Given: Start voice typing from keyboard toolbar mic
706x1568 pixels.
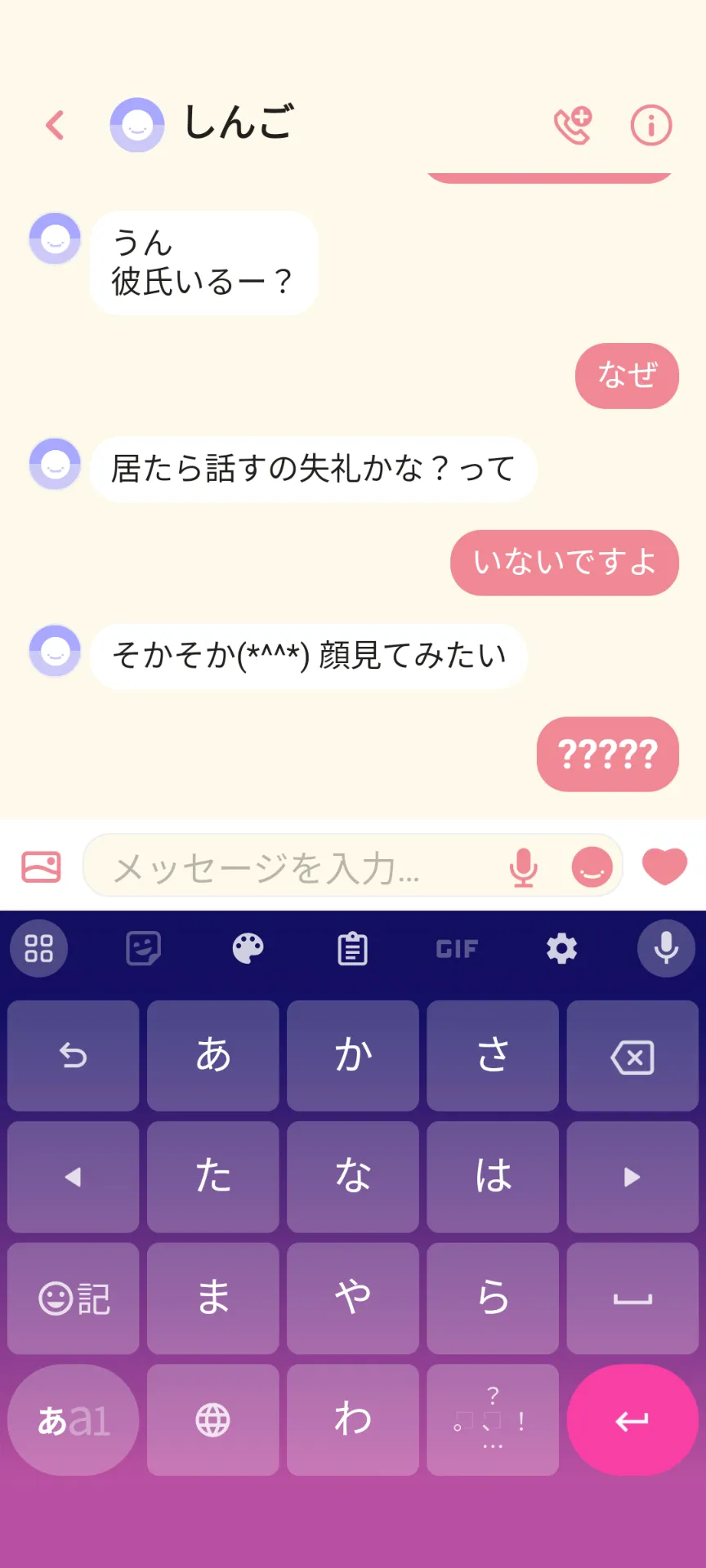Looking at the screenshot, I should (x=667, y=948).
